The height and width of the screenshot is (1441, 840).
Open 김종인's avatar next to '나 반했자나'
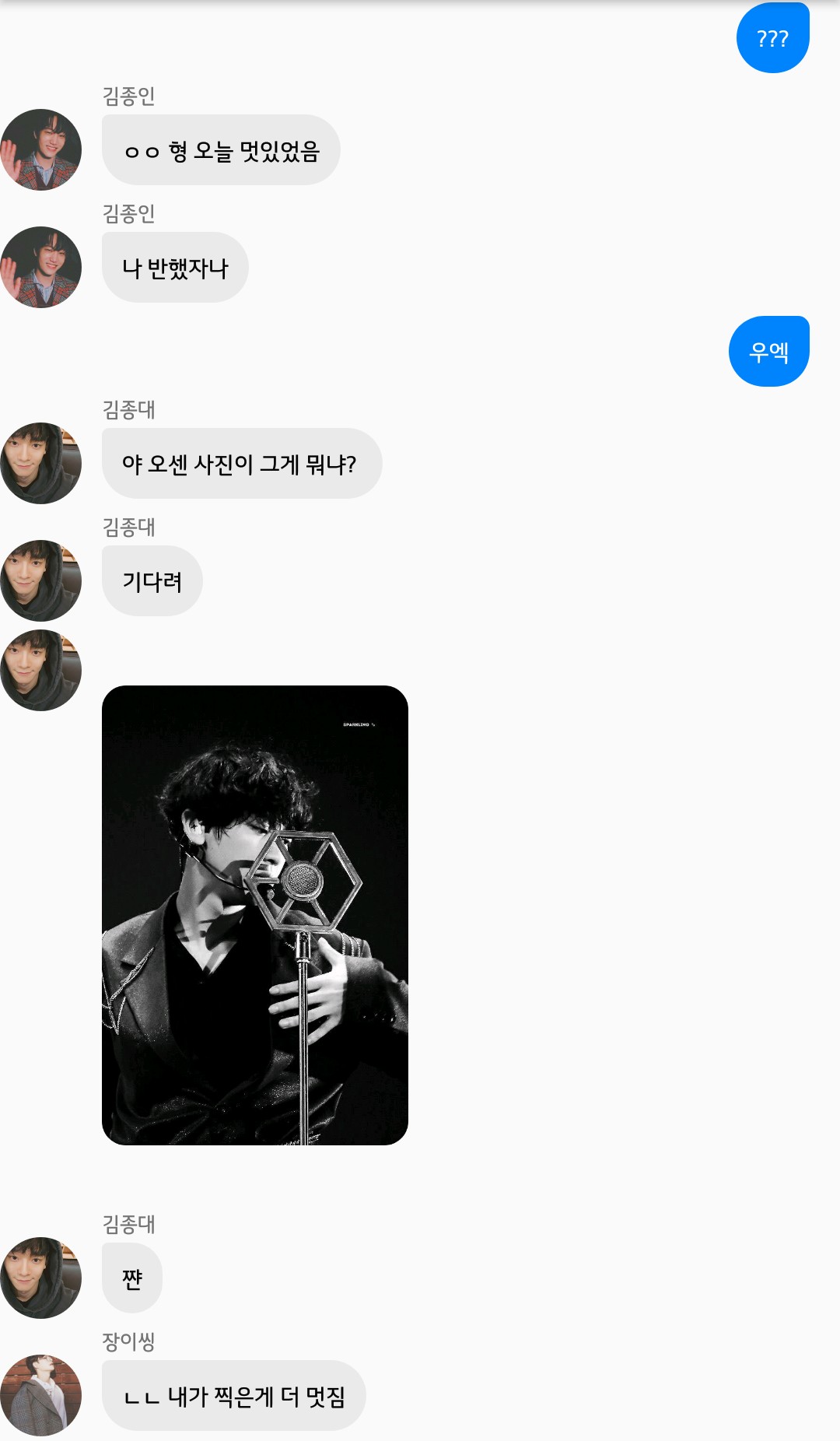pyautogui.click(x=40, y=267)
